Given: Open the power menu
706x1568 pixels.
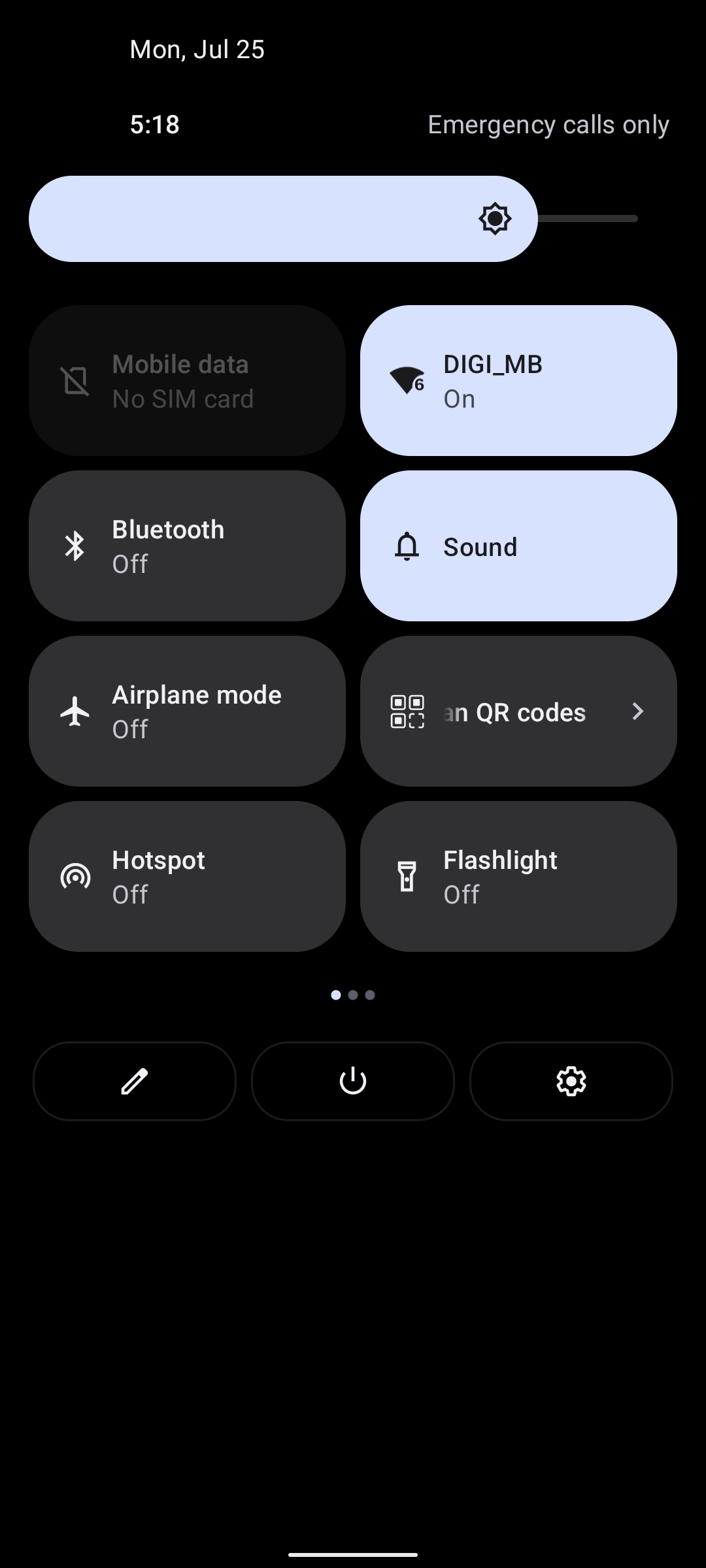Looking at the screenshot, I should coord(353,1081).
